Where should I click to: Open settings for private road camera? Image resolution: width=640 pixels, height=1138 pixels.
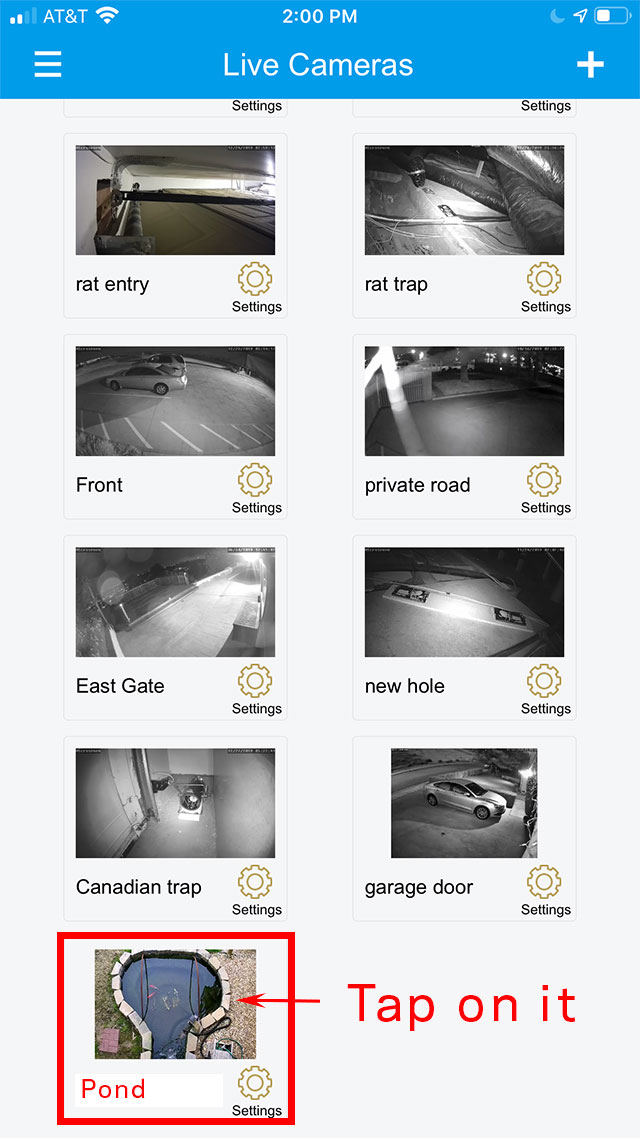click(545, 489)
